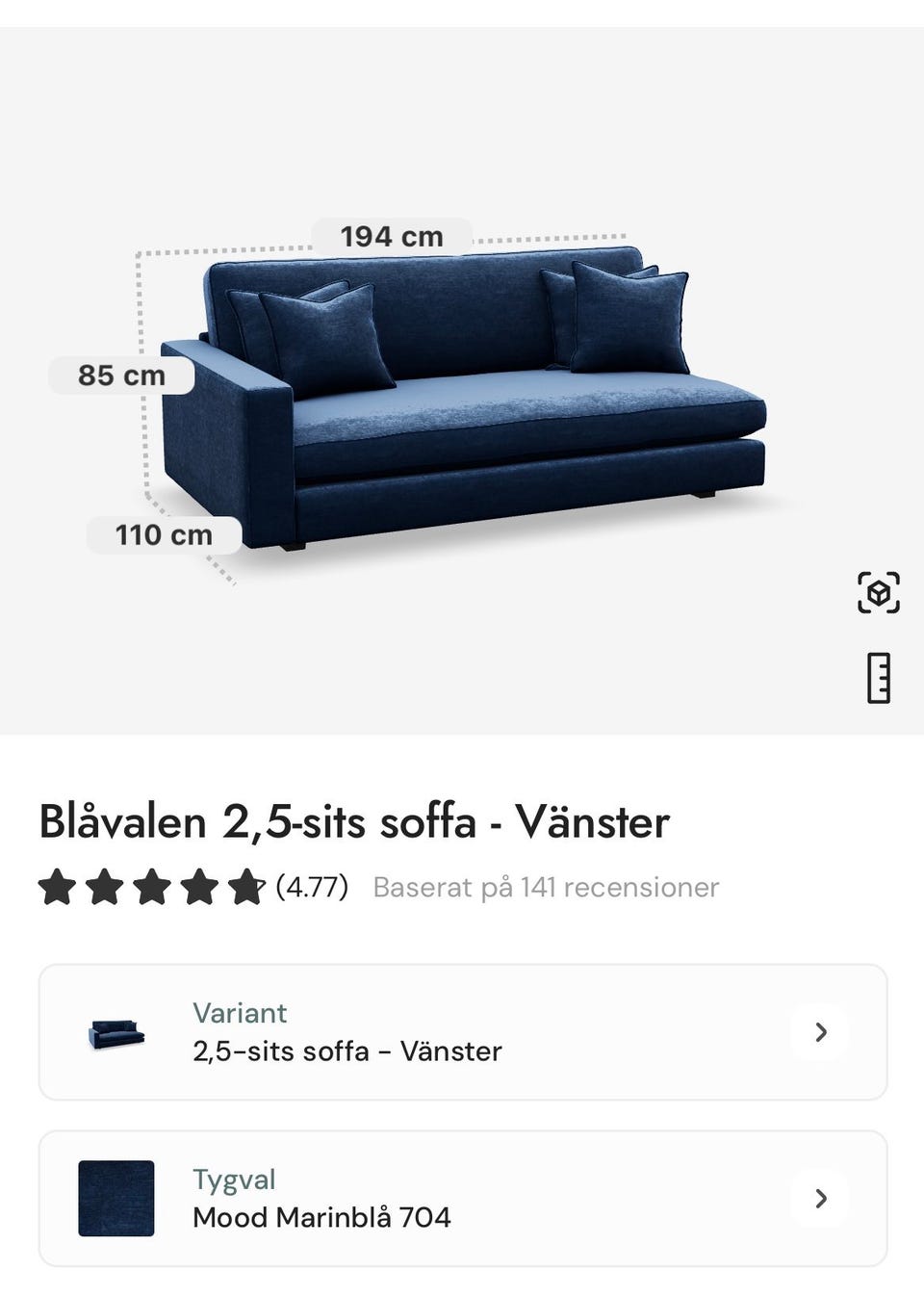Click the first rating star
924x1296 pixels.
[x=56, y=888]
